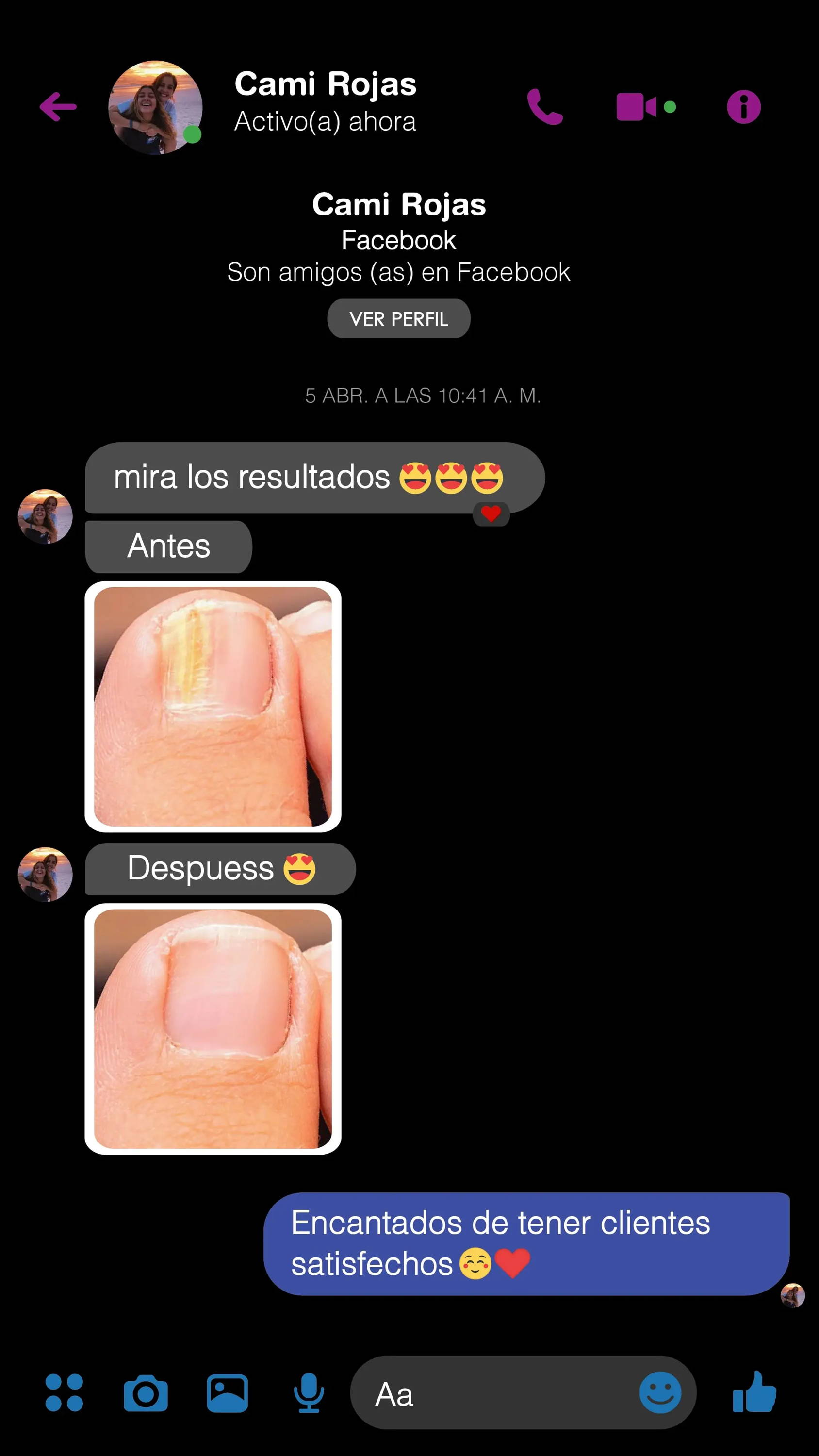The image size is (819, 1456).
Task: Open the 'Despuess' photo
Action: [213, 1029]
